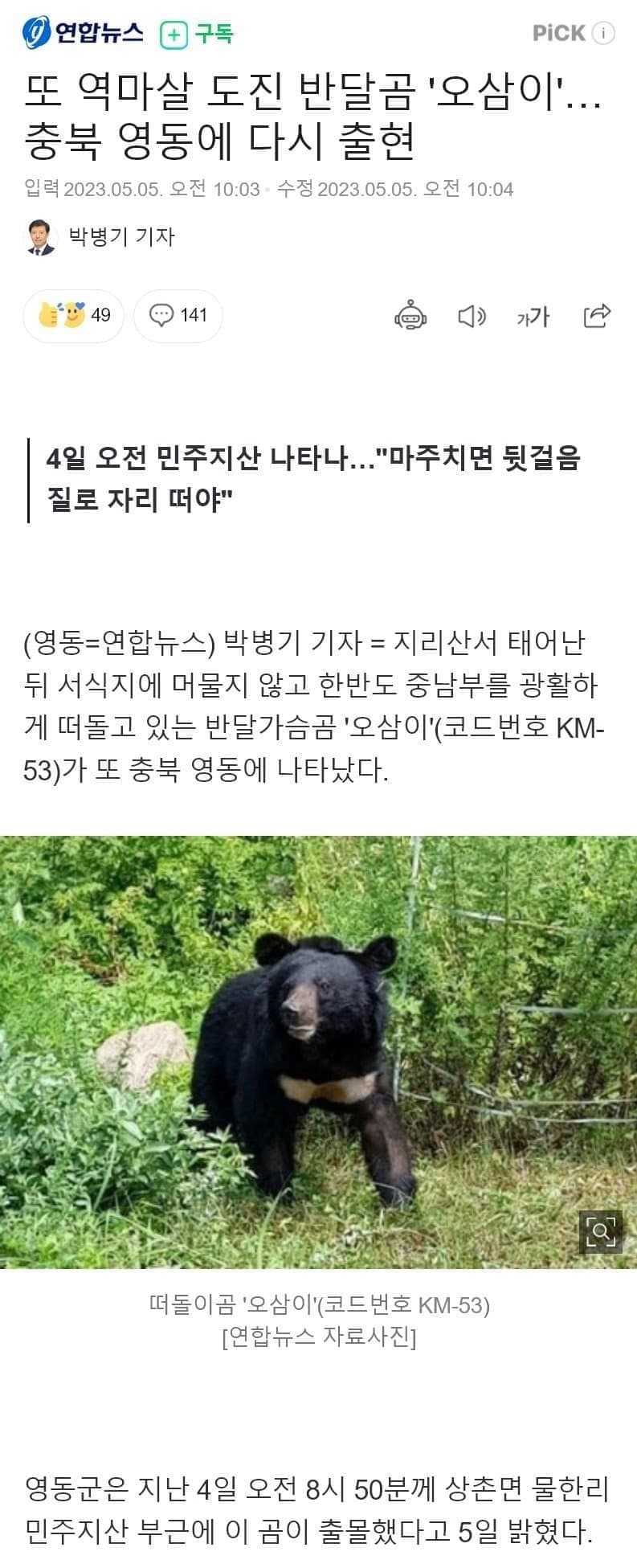637x1568 pixels.
Task: Open reporter 박병기 기자 profile
Action: tap(121, 236)
